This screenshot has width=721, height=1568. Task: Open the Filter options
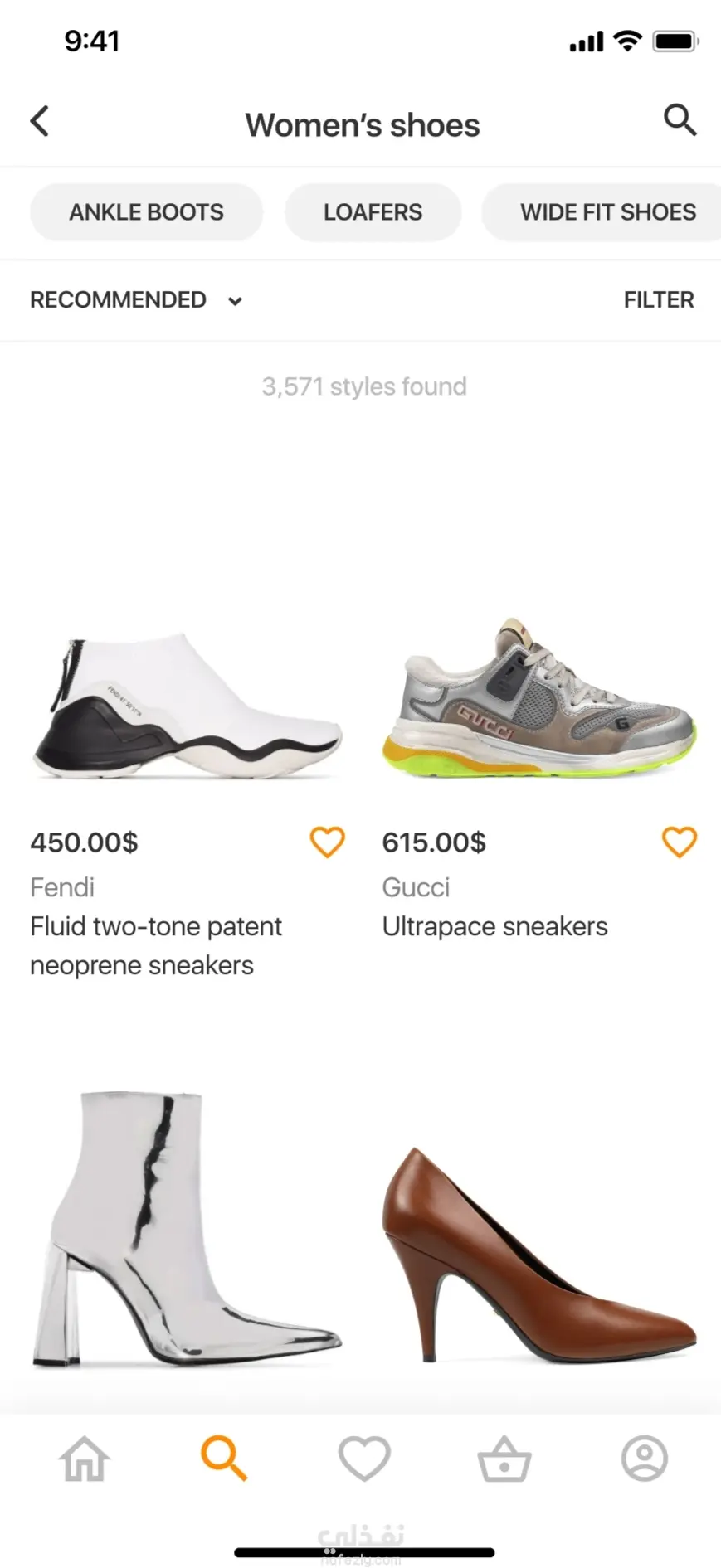pyautogui.click(x=658, y=300)
